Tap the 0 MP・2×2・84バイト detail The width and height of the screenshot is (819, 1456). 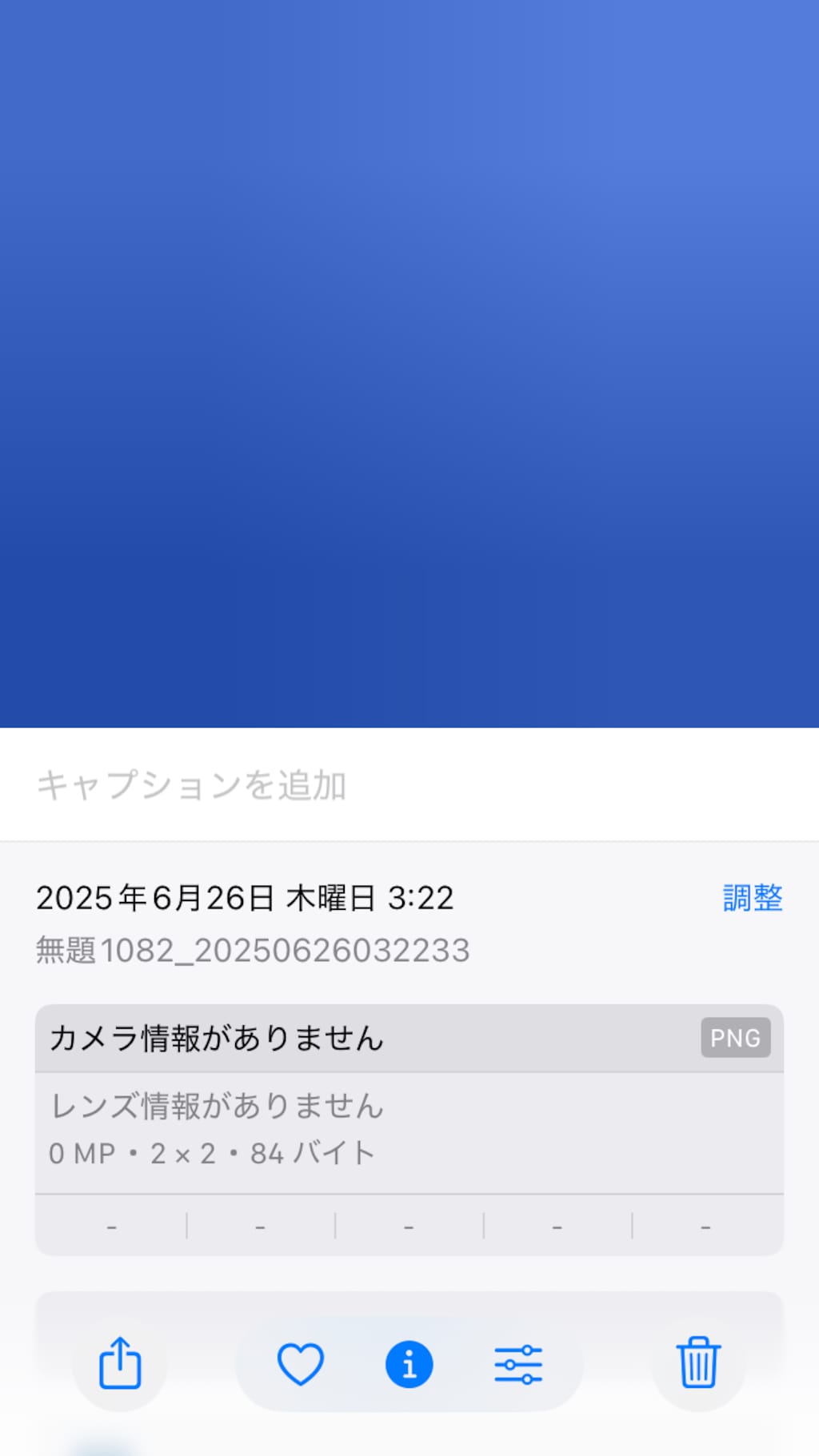tap(212, 1152)
